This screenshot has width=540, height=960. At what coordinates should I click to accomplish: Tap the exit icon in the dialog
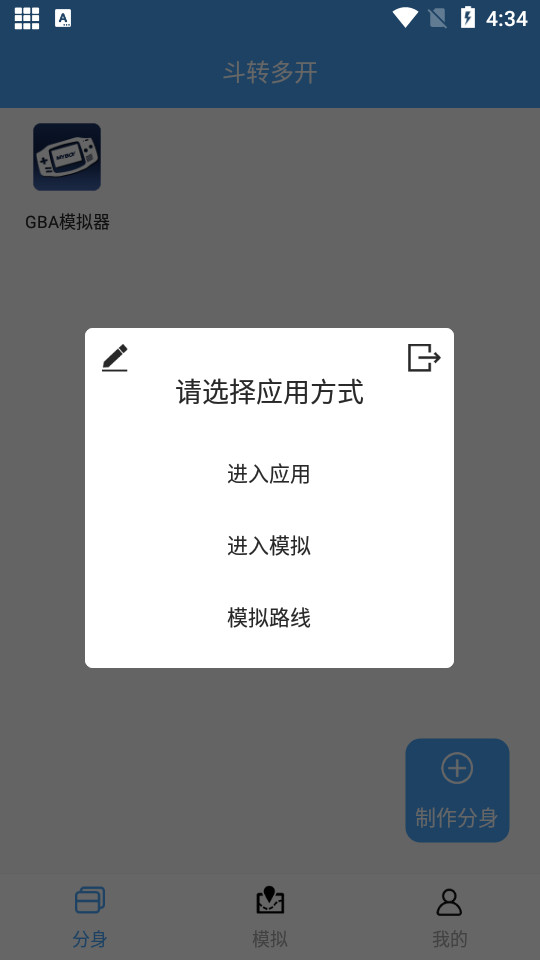tap(424, 357)
